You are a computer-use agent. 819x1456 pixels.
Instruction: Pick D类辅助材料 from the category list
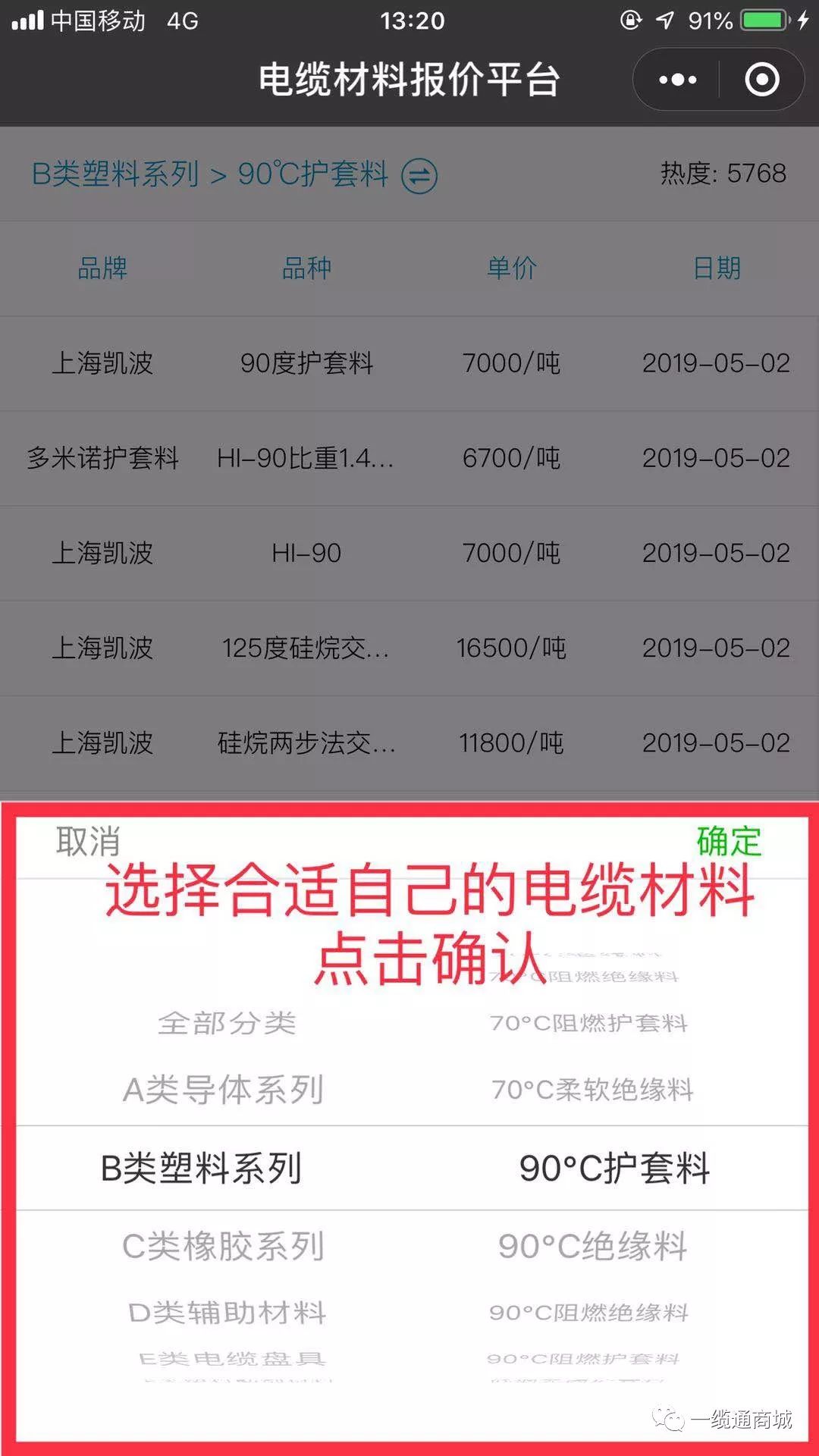click(x=227, y=1313)
